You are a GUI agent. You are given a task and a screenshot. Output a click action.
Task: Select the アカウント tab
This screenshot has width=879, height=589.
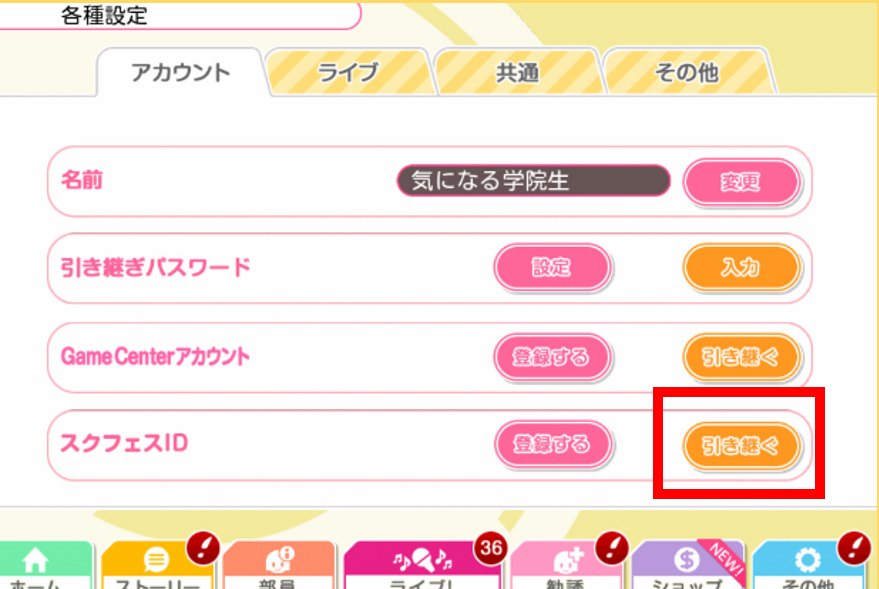pos(180,72)
